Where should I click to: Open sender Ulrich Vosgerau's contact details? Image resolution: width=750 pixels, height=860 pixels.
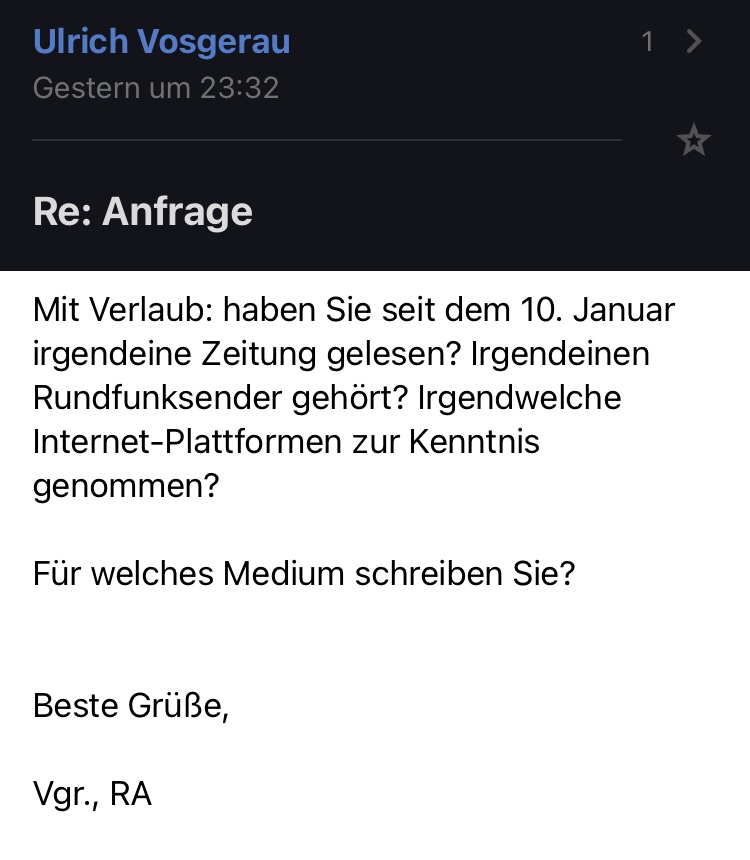tap(162, 42)
